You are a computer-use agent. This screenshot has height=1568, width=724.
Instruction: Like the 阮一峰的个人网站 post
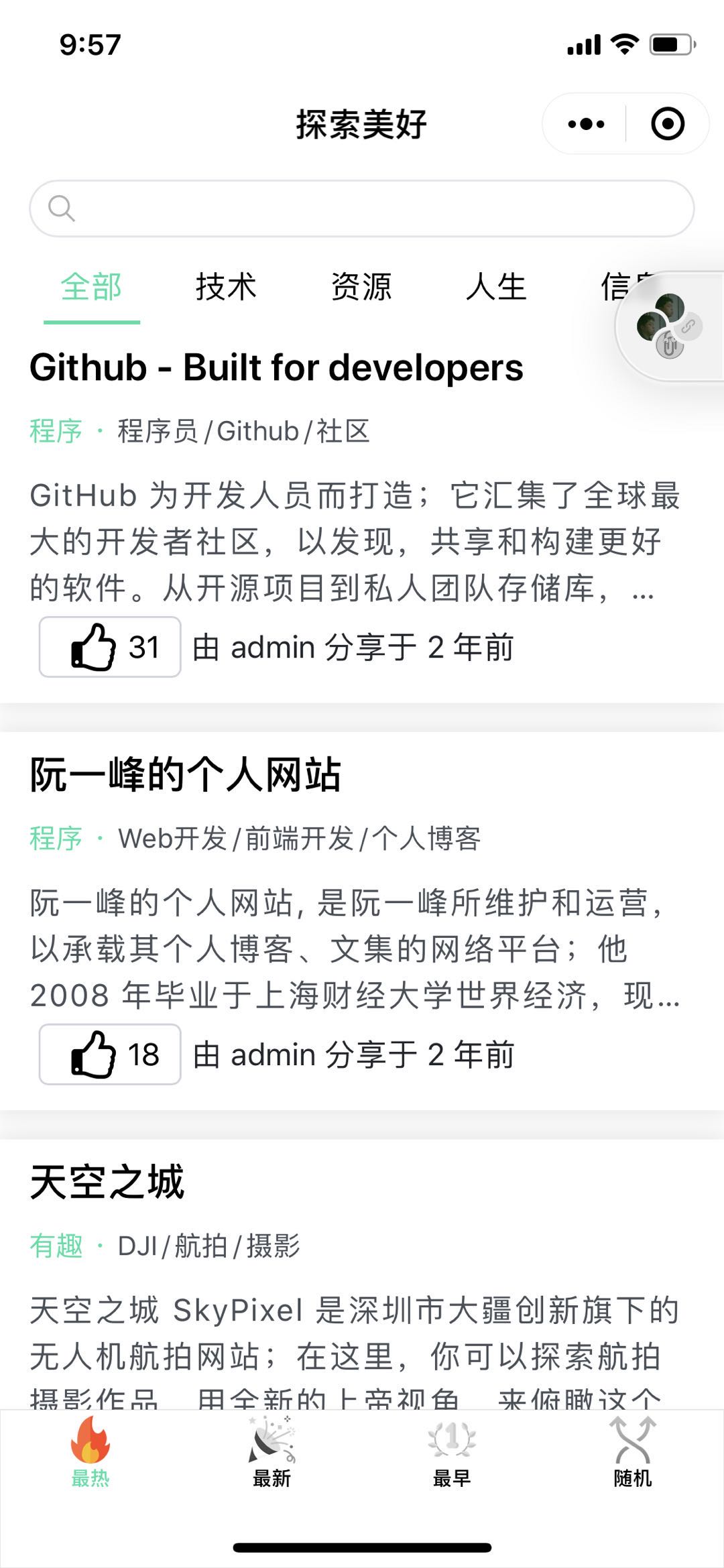point(110,1054)
